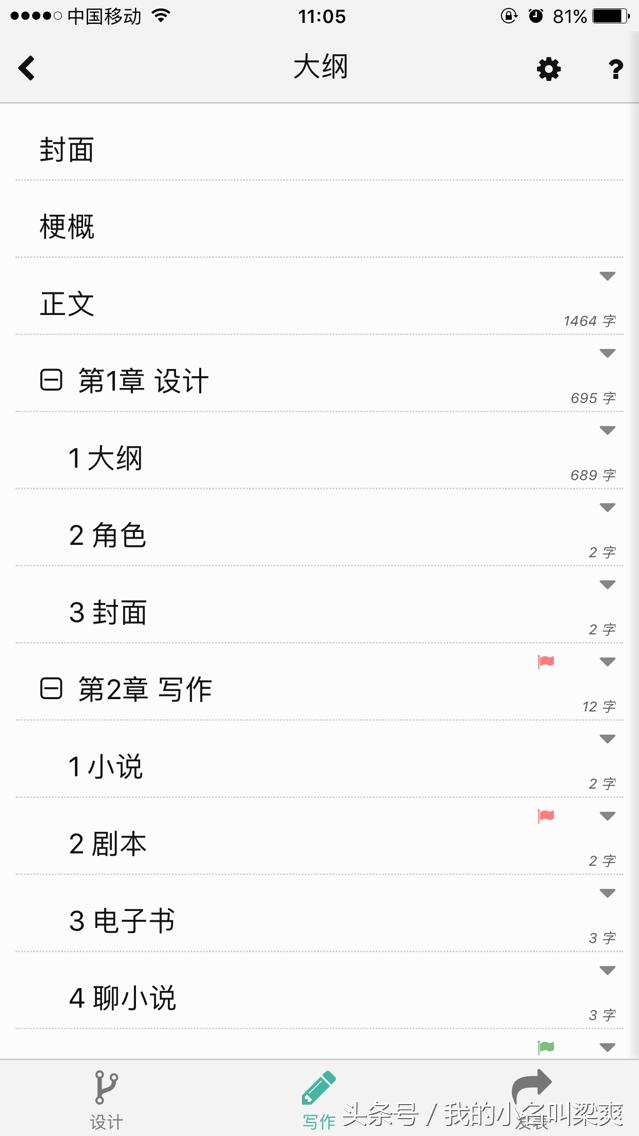Collapse 第2章 写作 with its minus box
Screen dimensions: 639x1136
coord(51,688)
